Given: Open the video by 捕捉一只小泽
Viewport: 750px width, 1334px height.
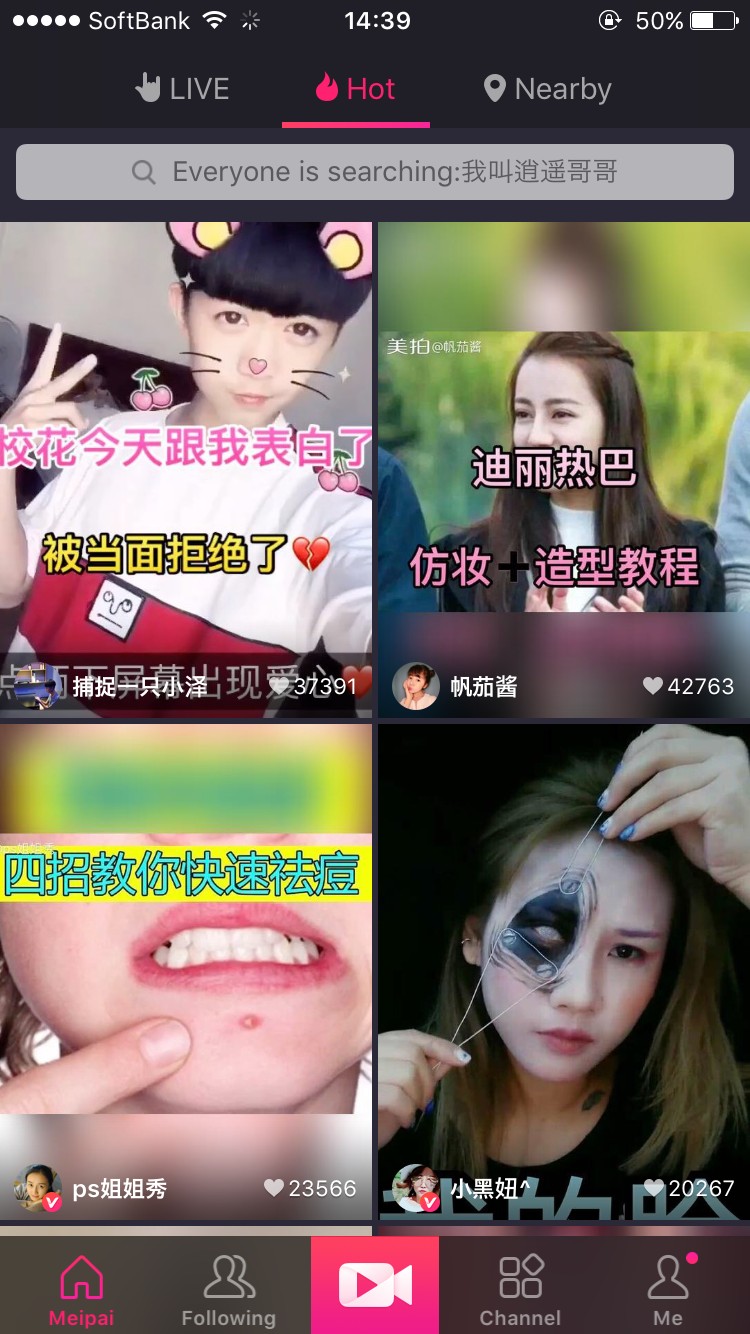Looking at the screenshot, I should click(x=186, y=470).
